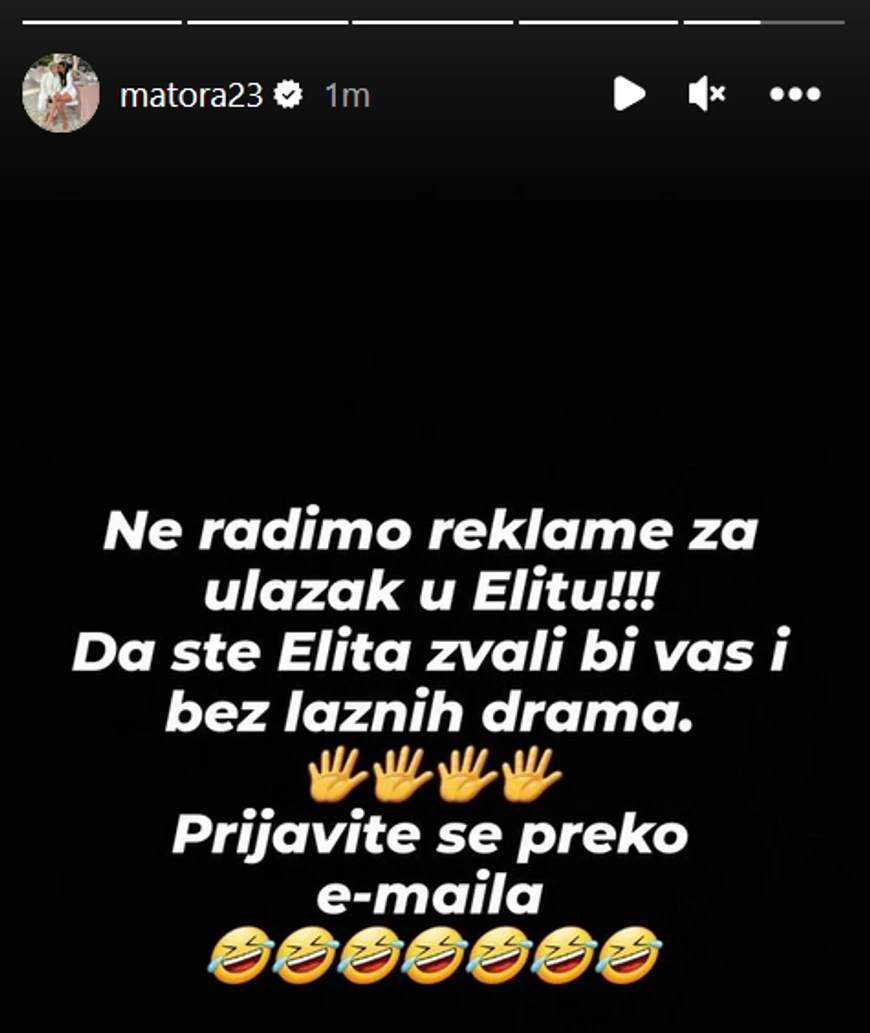Open matora23's profile picture
Viewport: 870px width, 1033px height.
(61, 94)
